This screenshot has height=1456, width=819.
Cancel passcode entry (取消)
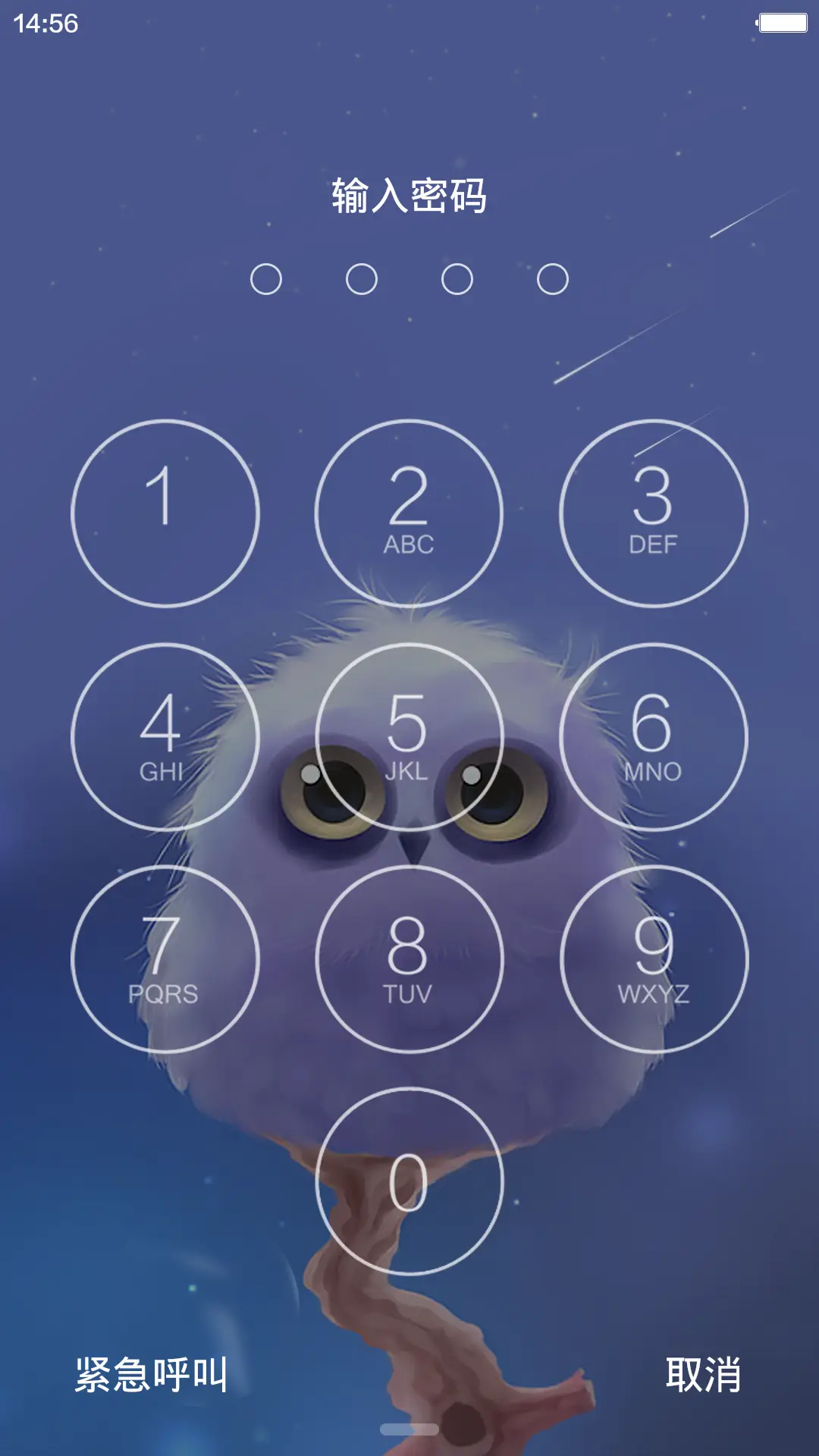(703, 1374)
